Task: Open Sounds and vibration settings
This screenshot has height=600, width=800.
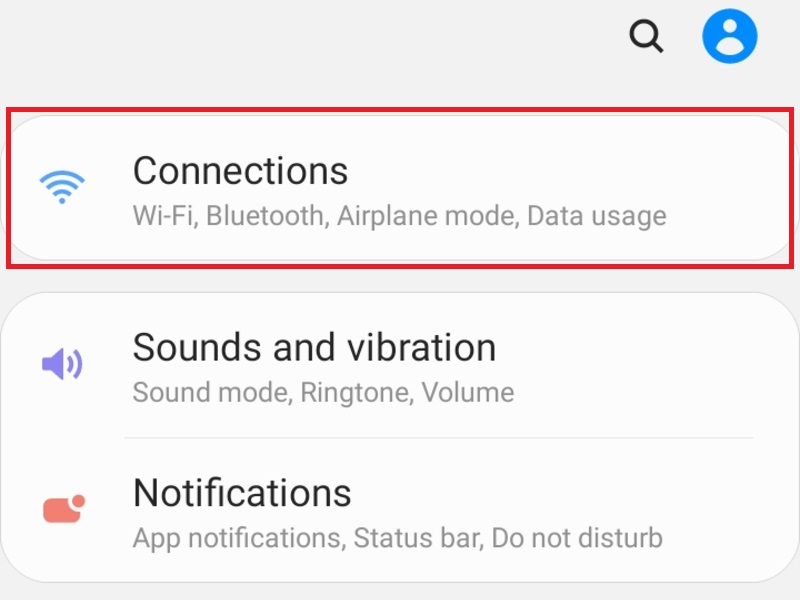Action: (x=400, y=365)
